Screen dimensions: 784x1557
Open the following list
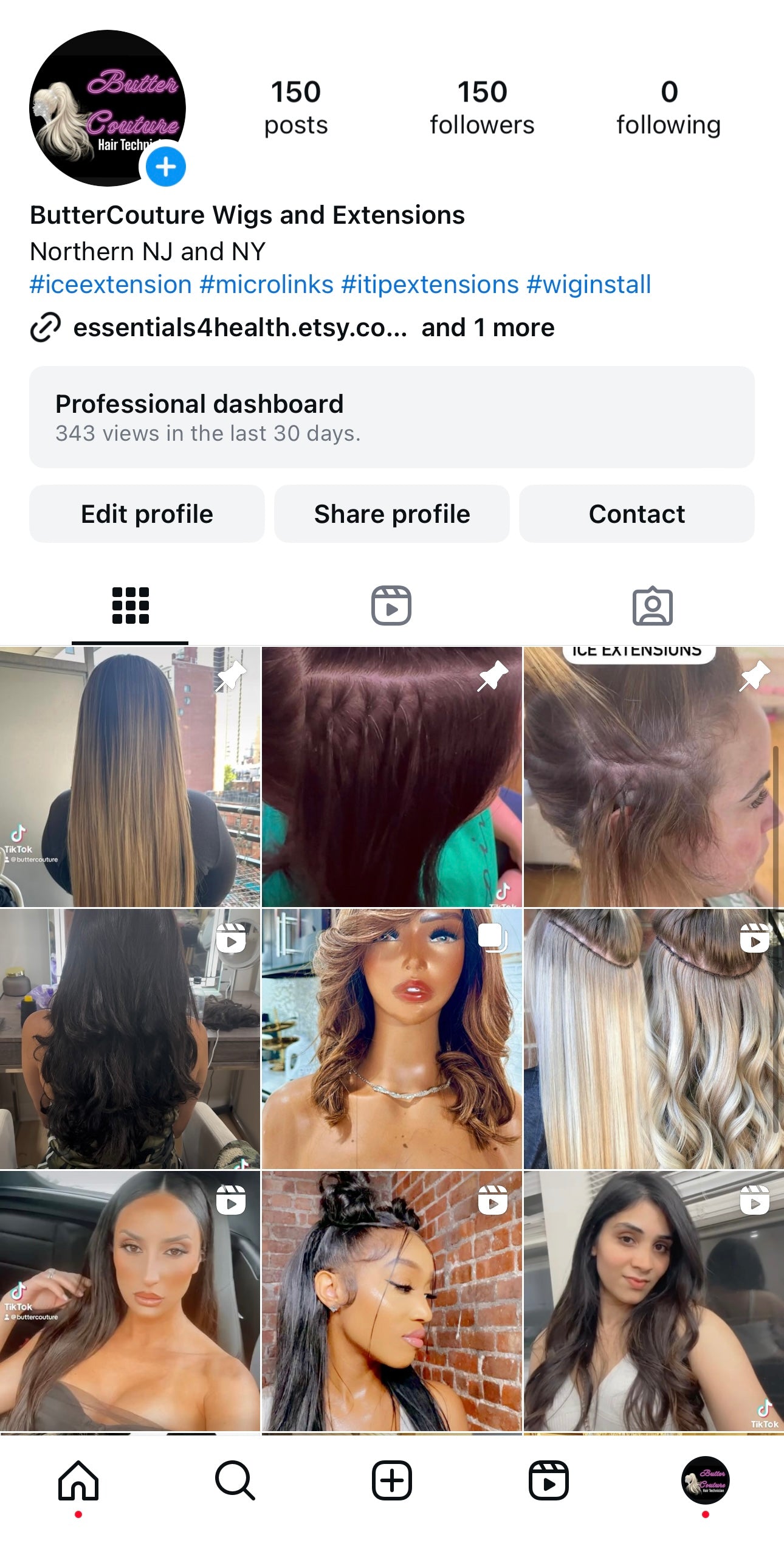(668, 108)
